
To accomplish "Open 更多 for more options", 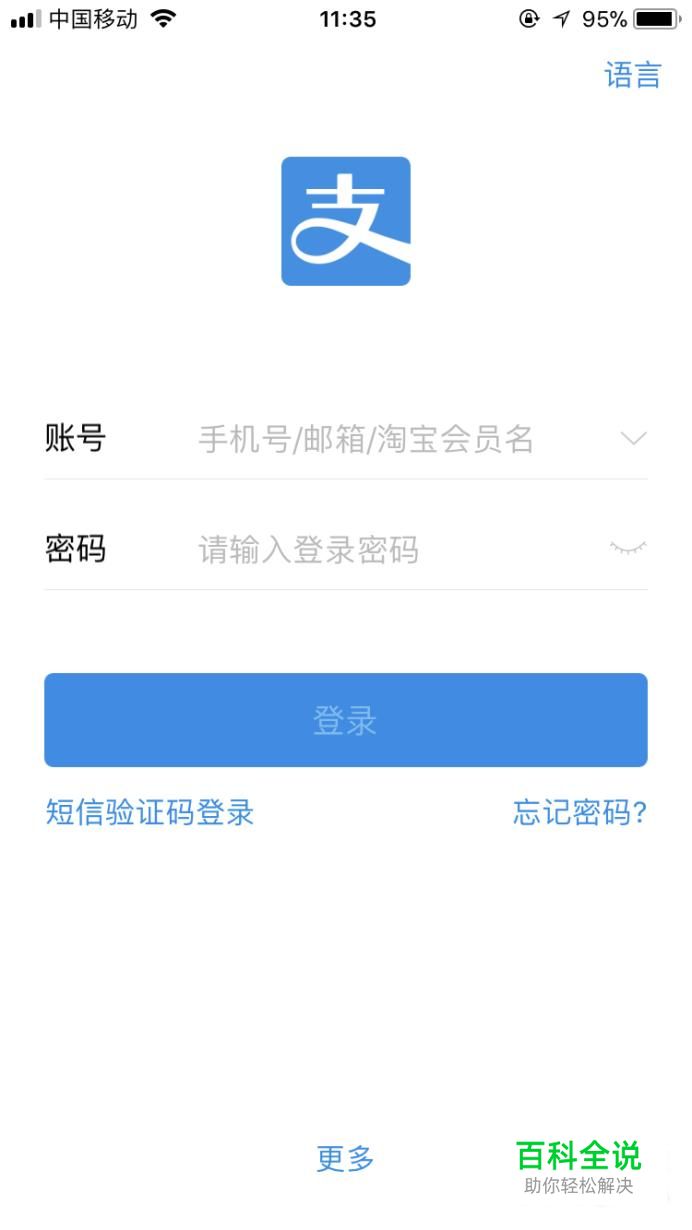I will pos(345,1159).
